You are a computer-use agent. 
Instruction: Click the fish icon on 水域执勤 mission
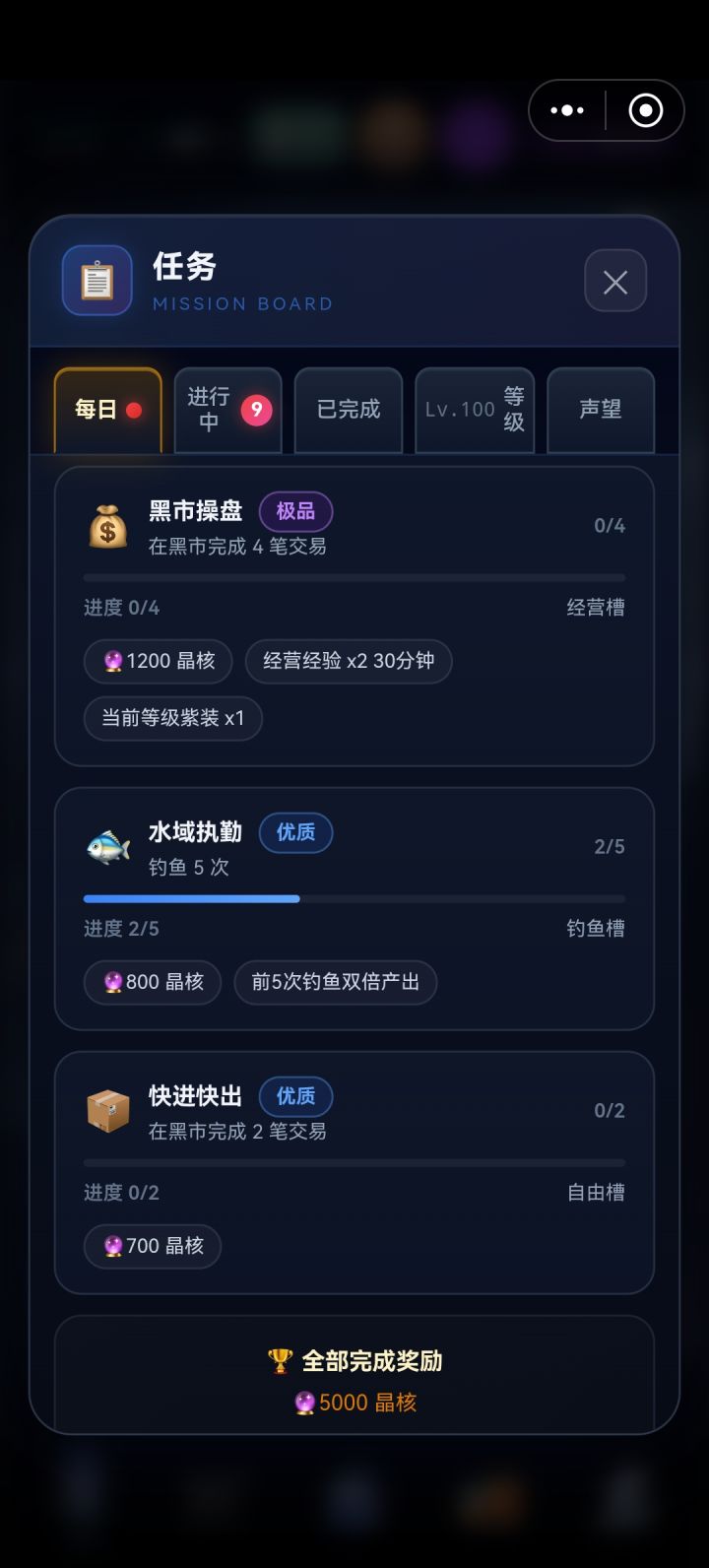point(107,845)
